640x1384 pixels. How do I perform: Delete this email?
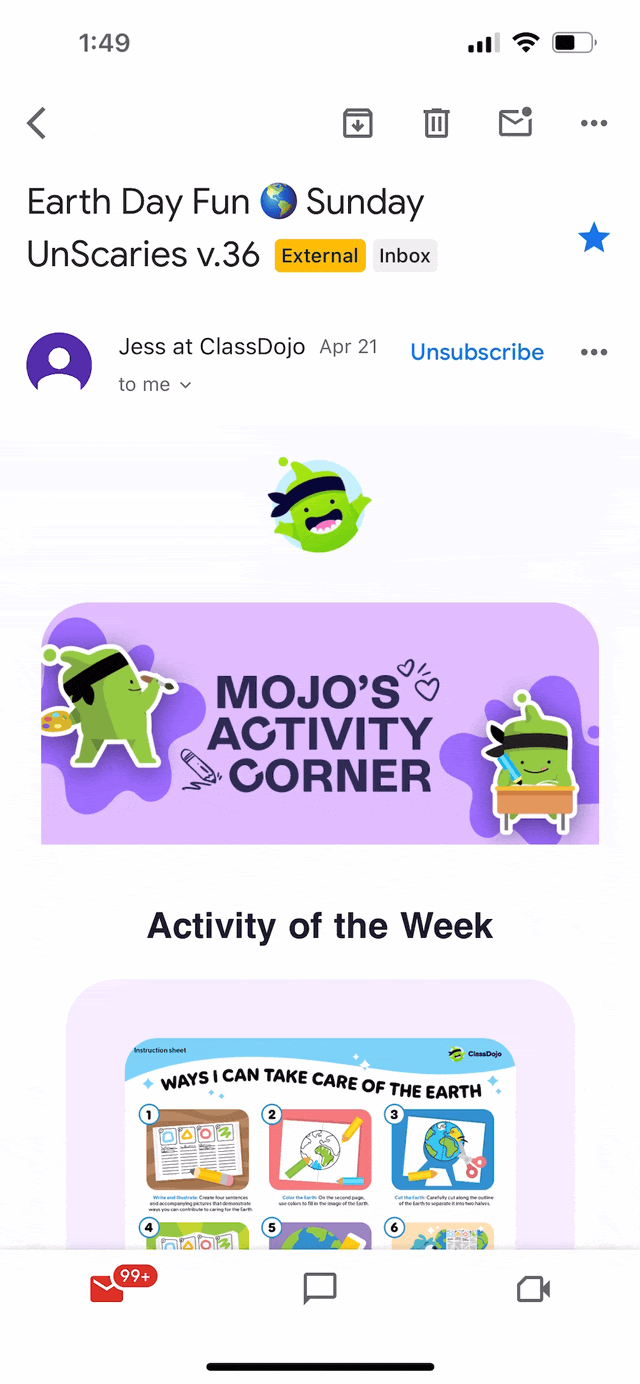(436, 123)
